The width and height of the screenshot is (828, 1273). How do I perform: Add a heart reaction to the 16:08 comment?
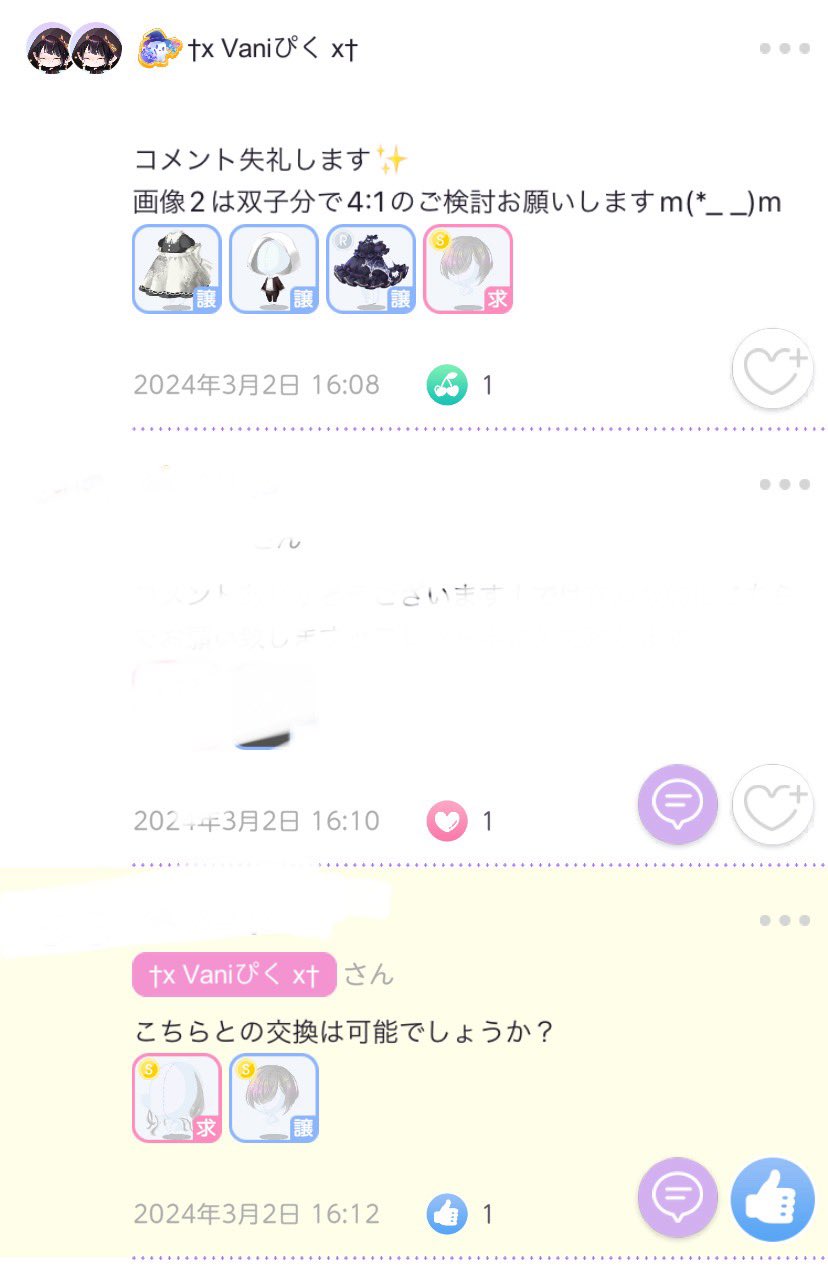772,368
